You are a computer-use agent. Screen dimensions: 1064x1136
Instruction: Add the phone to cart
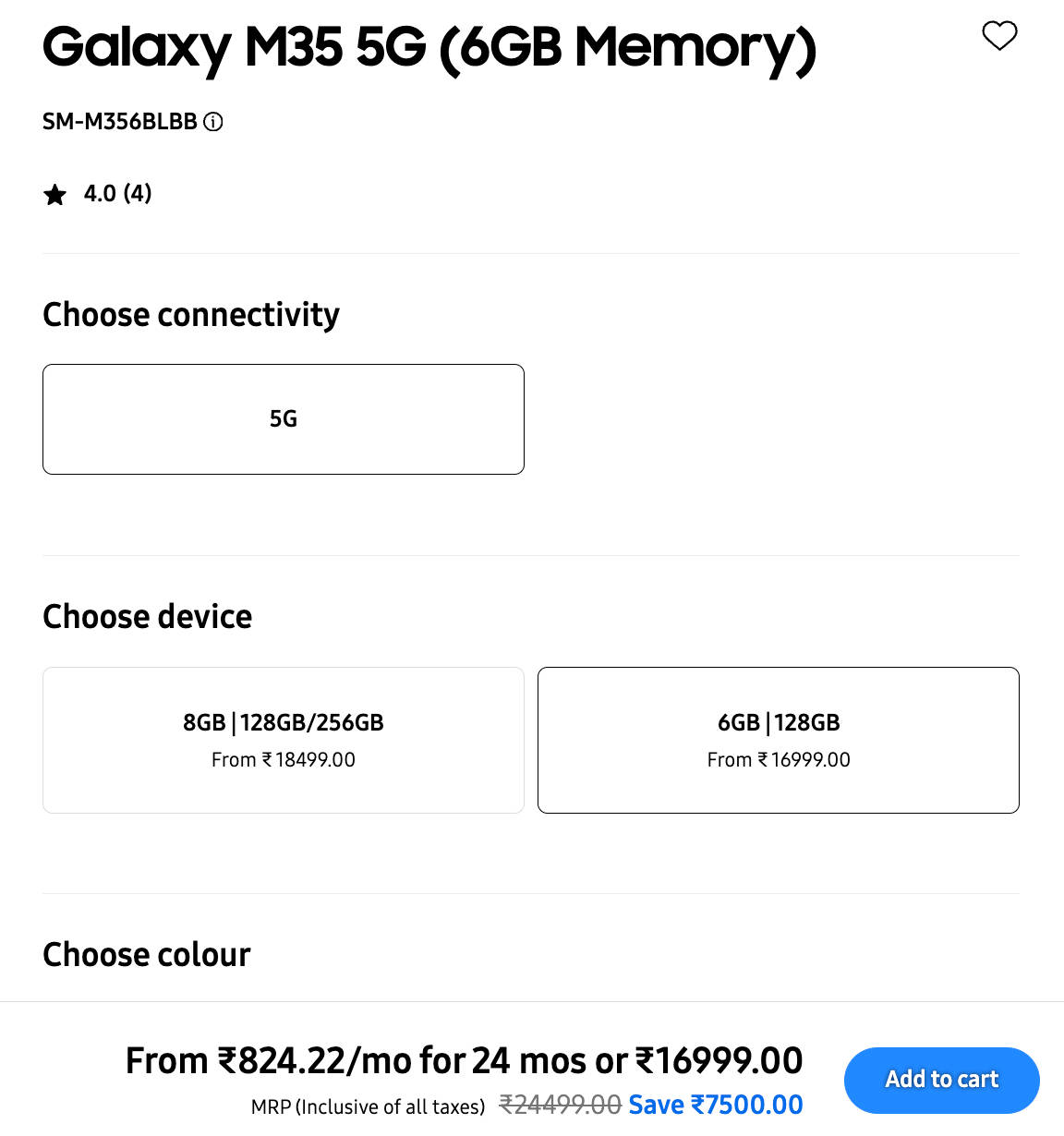click(941, 1080)
